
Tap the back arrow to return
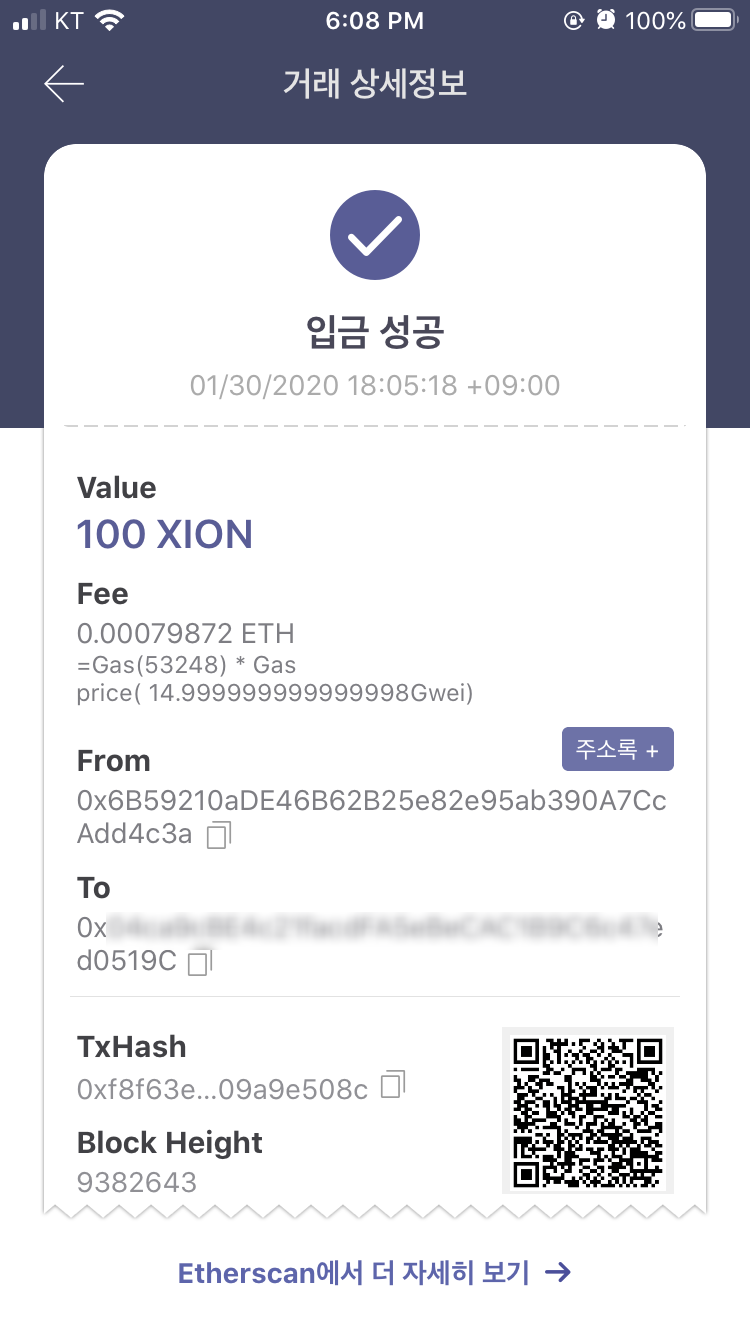(x=62, y=84)
